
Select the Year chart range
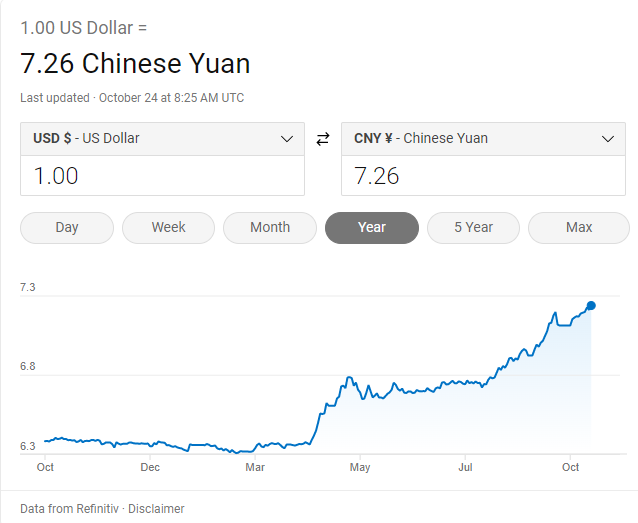pos(372,227)
